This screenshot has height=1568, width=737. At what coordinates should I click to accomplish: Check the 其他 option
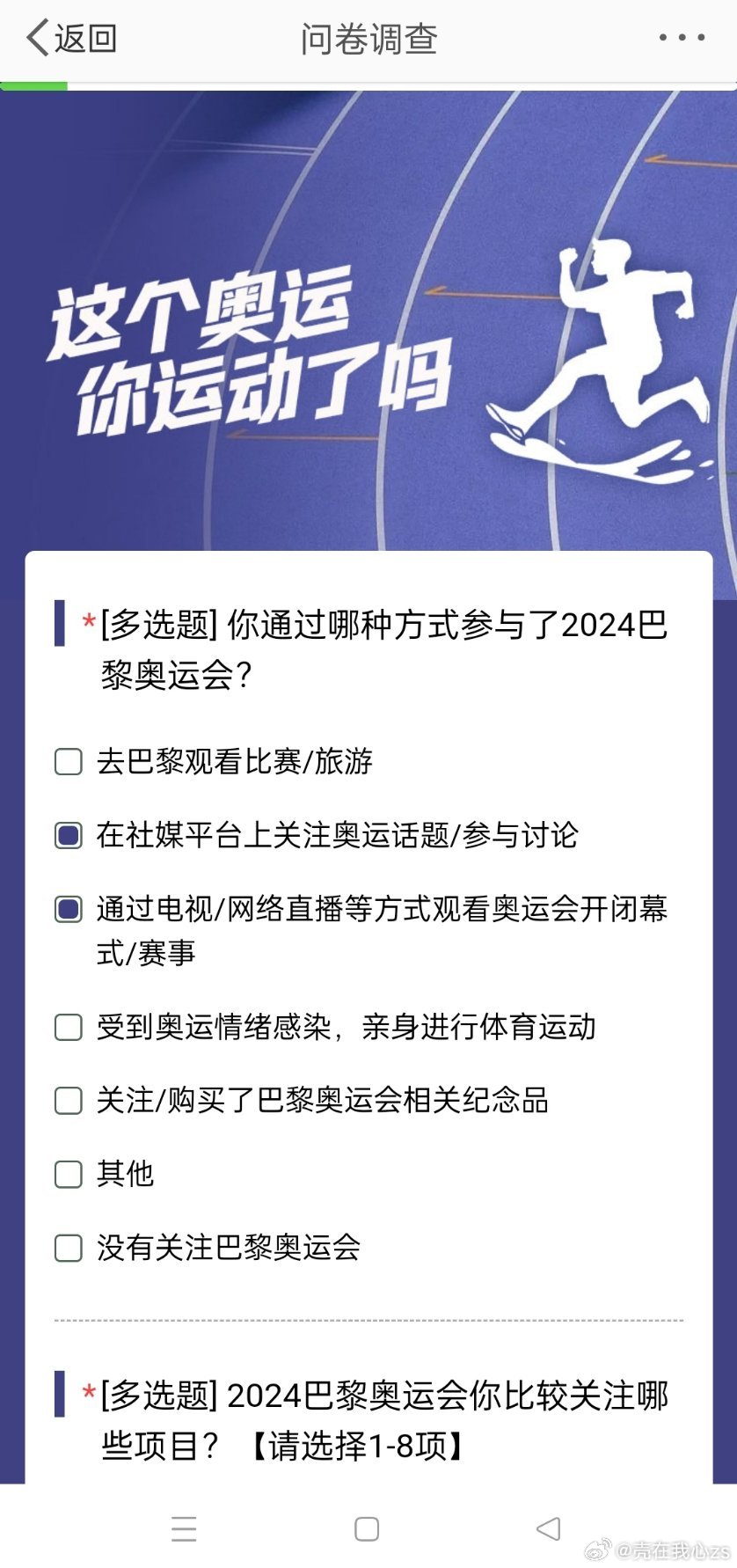[67, 1174]
